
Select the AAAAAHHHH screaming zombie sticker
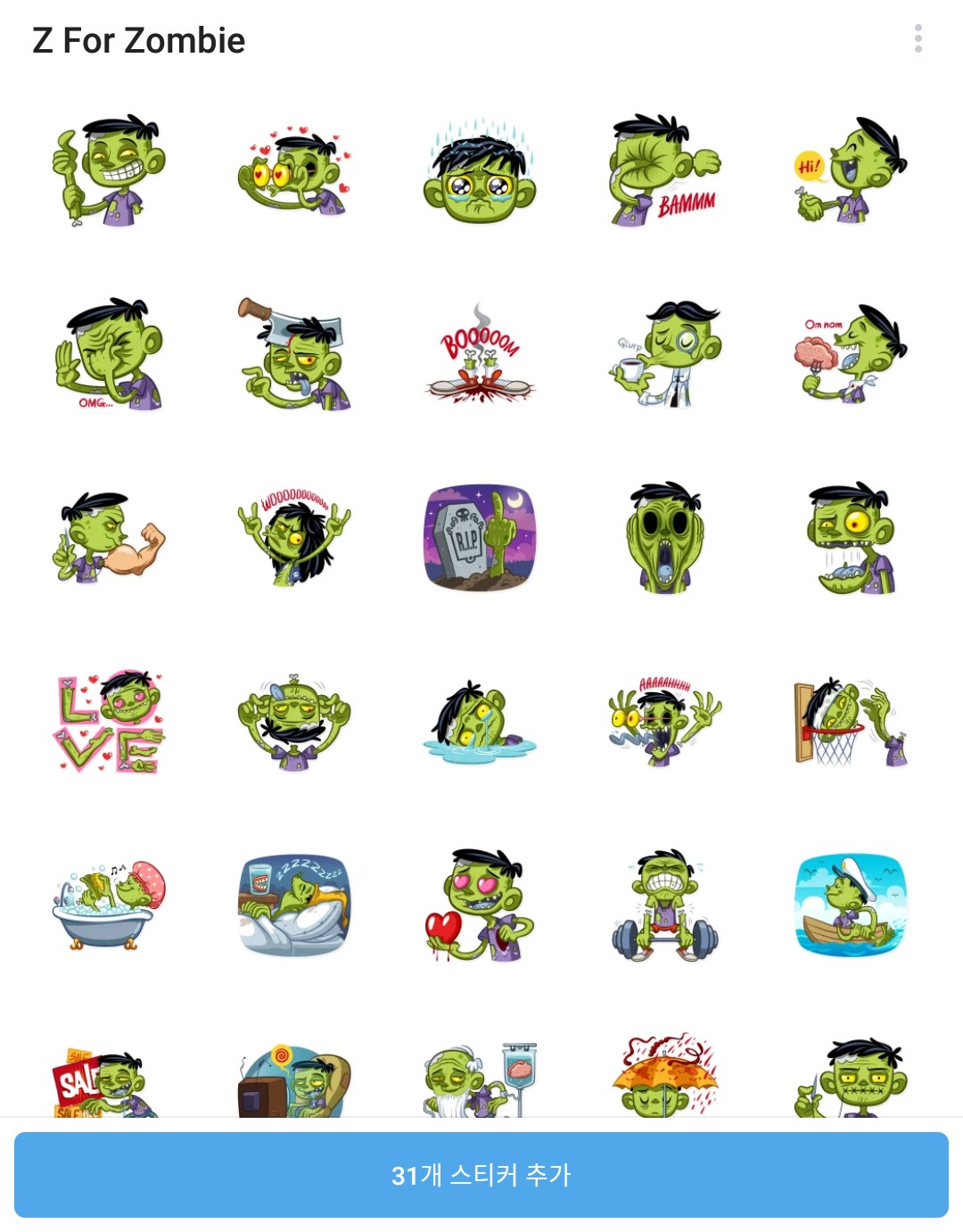click(x=665, y=722)
